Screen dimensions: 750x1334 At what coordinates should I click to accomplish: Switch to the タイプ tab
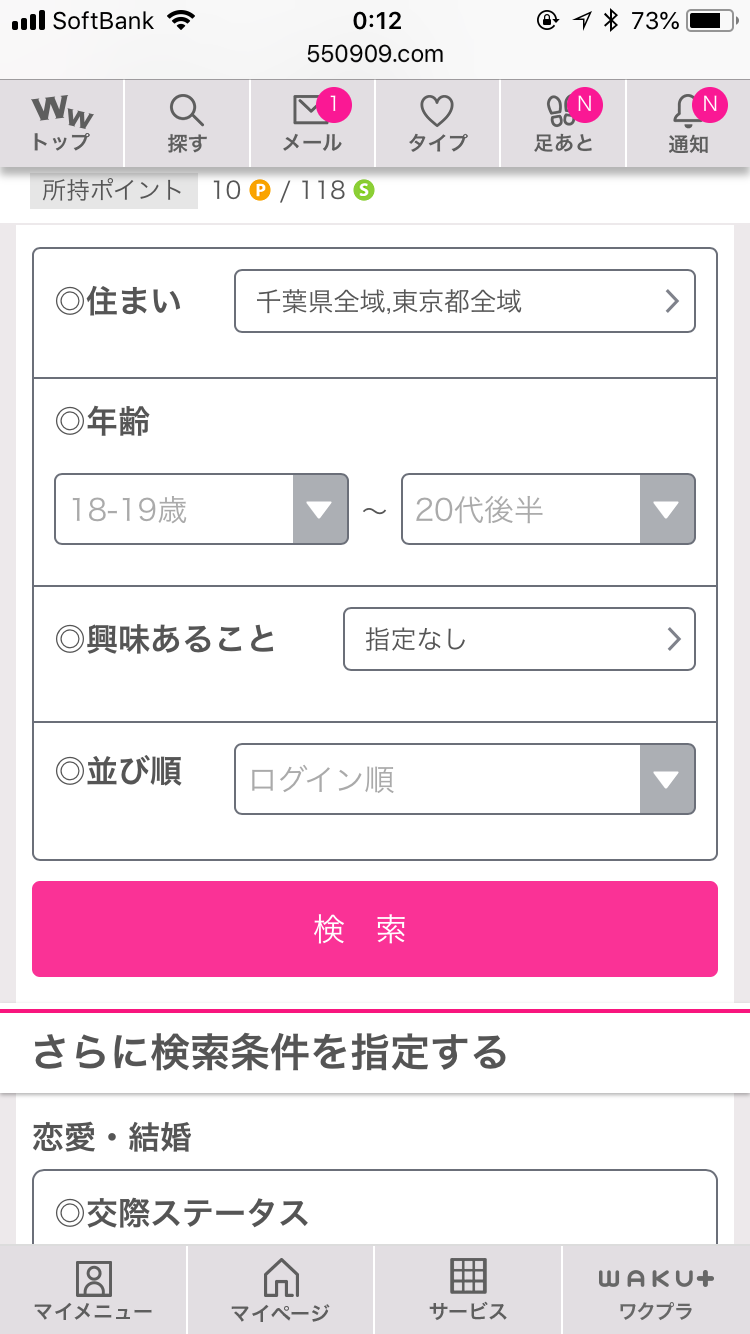[x=437, y=123]
